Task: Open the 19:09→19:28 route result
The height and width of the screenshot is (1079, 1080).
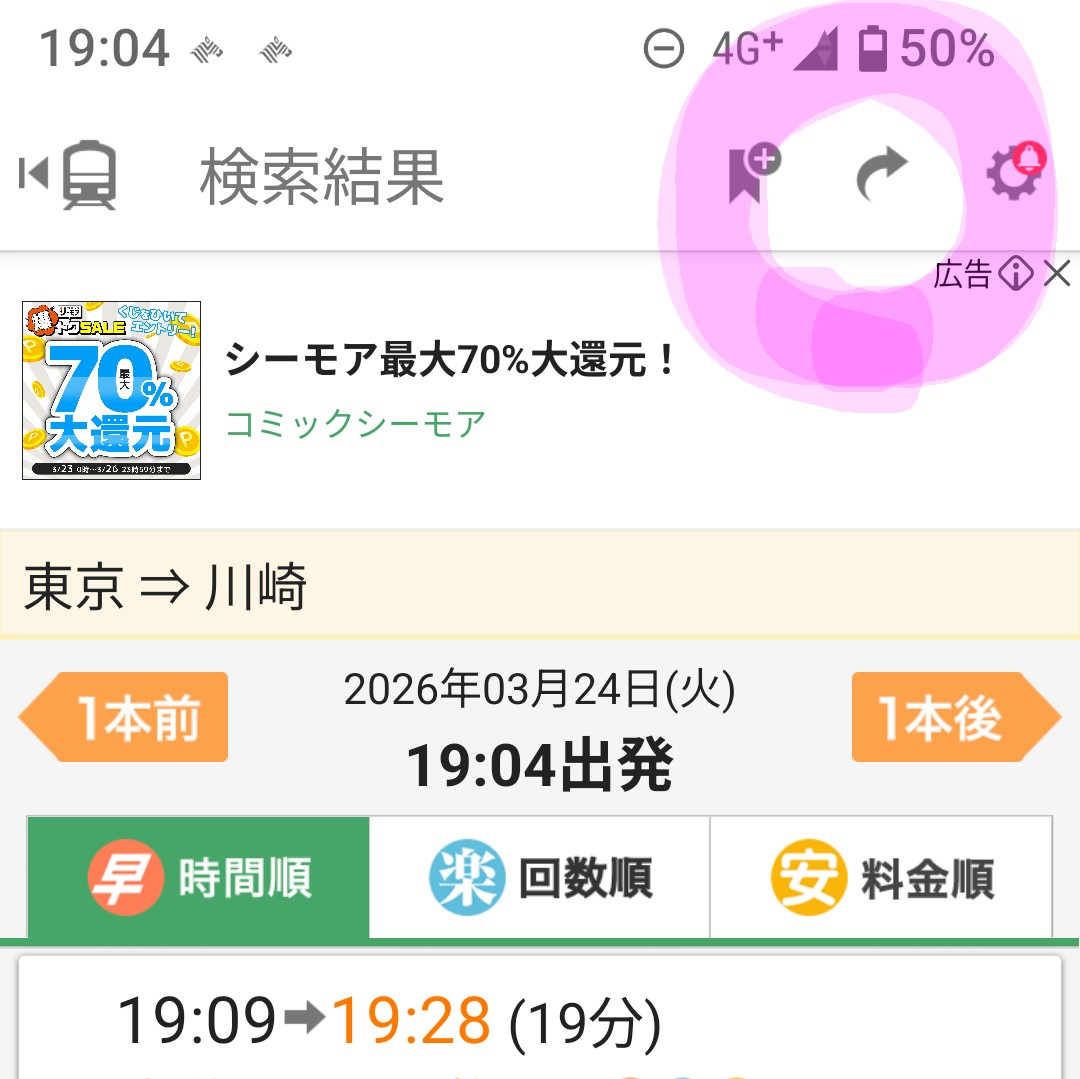Action: click(540, 1020)
